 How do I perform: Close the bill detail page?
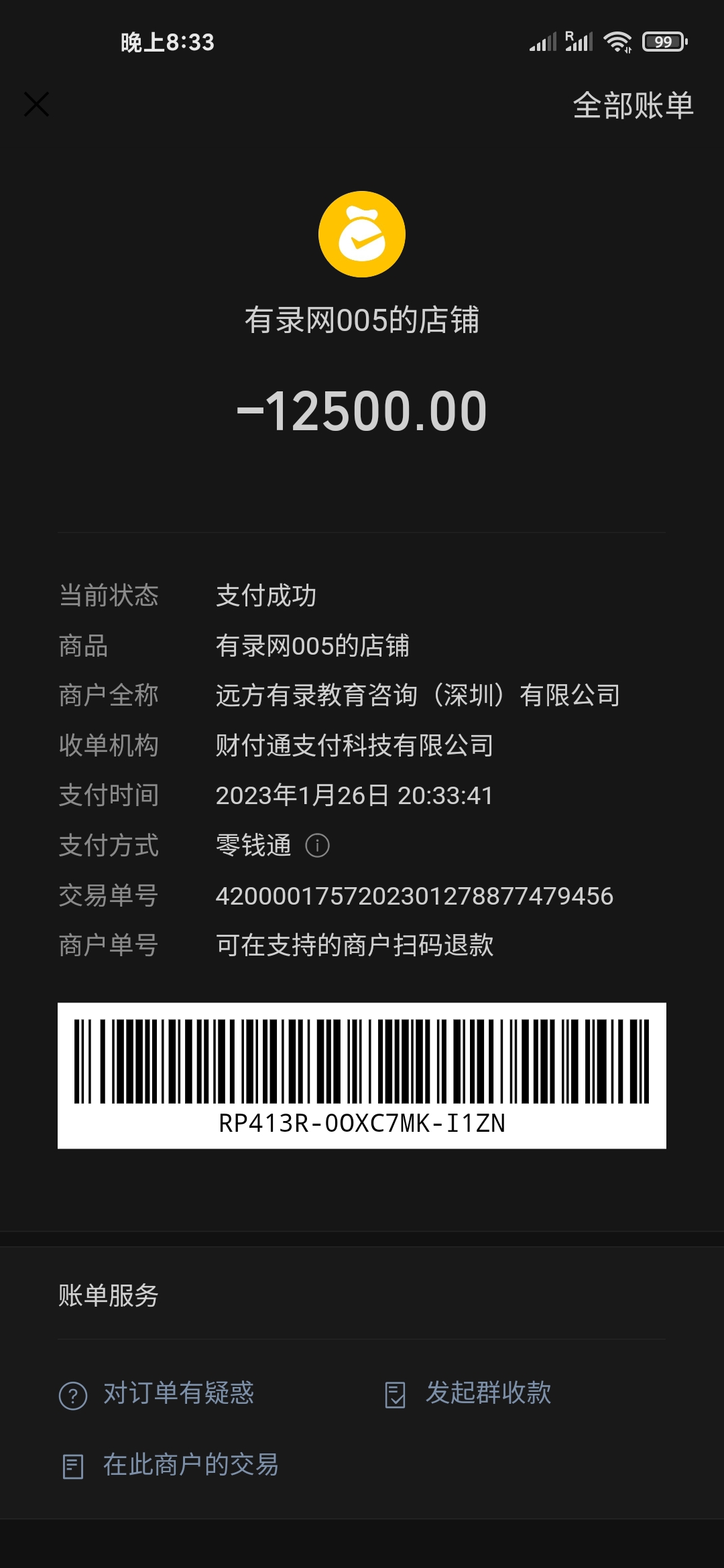(x=36, y=105)
